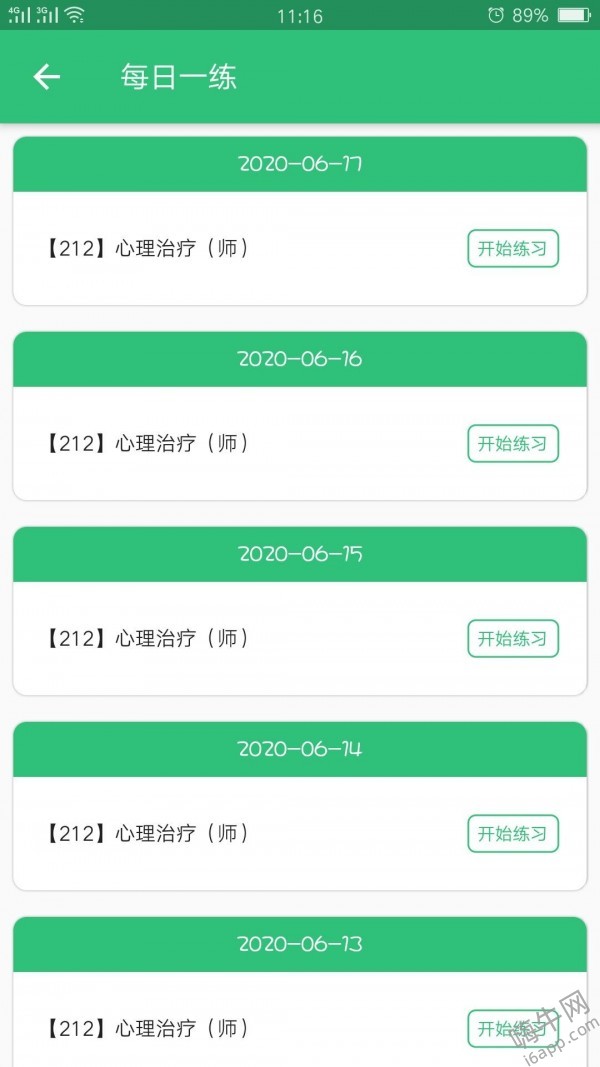Go back using the arrow icon
This screenshot has height=1067, width=600.
tap(46, 77)
